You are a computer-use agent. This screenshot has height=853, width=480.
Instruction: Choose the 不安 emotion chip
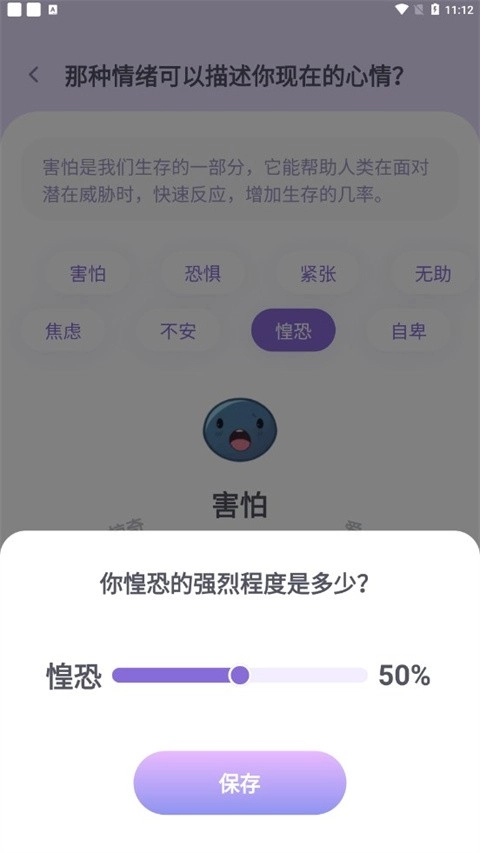pyautogui.click(x=178, y=330)
